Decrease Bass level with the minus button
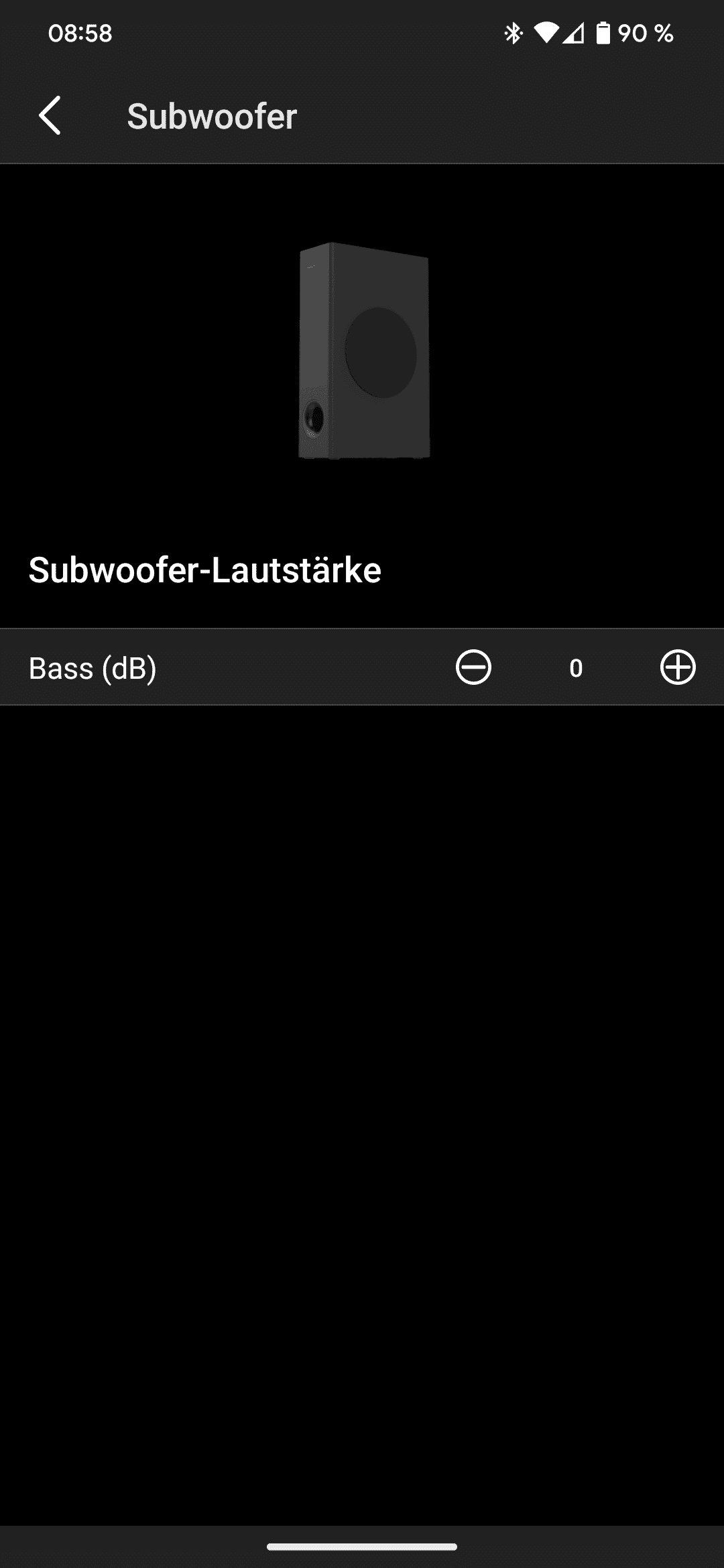The height and width of the screenshot is (1568, 724). [x=473, y=667]
